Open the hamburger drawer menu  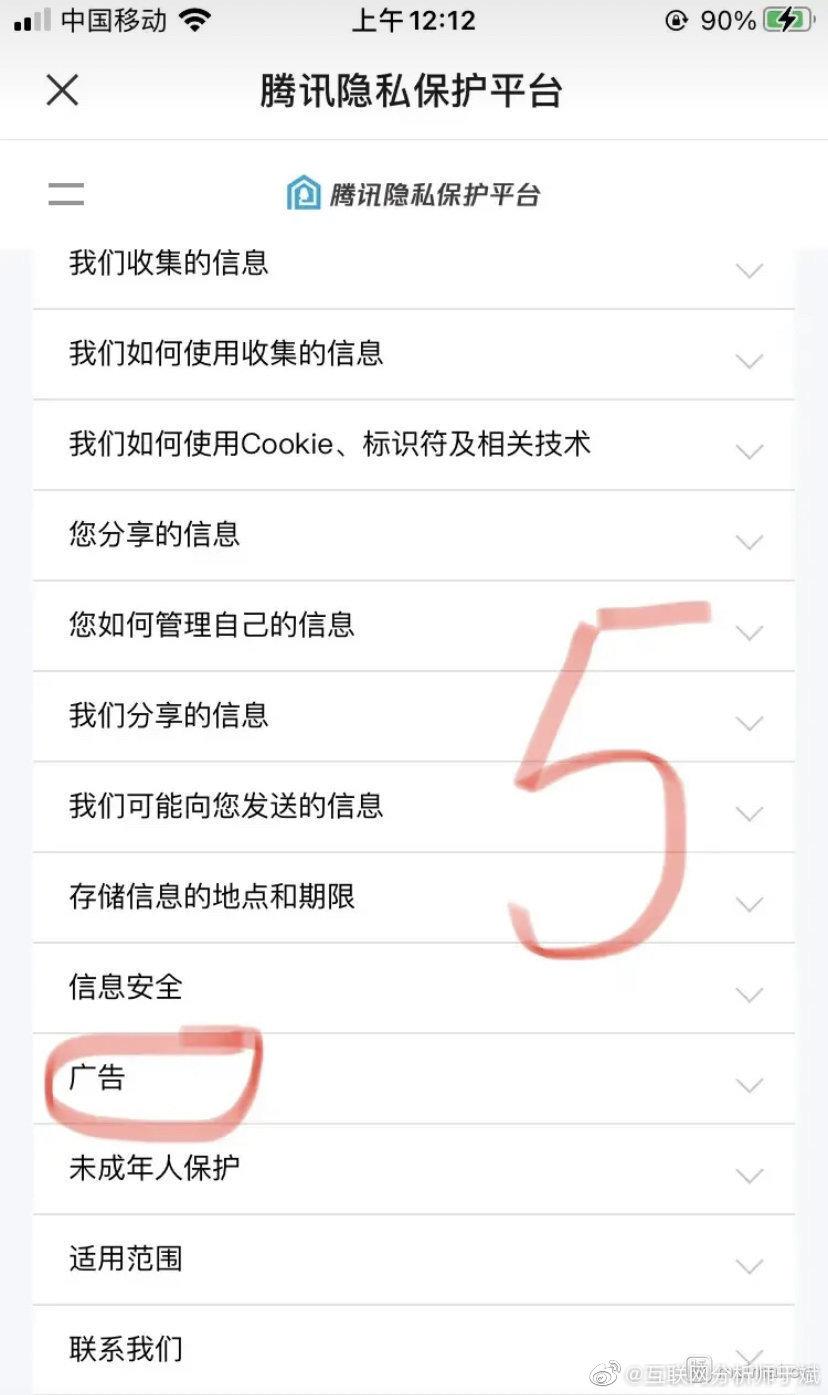(x=66, y=193)
